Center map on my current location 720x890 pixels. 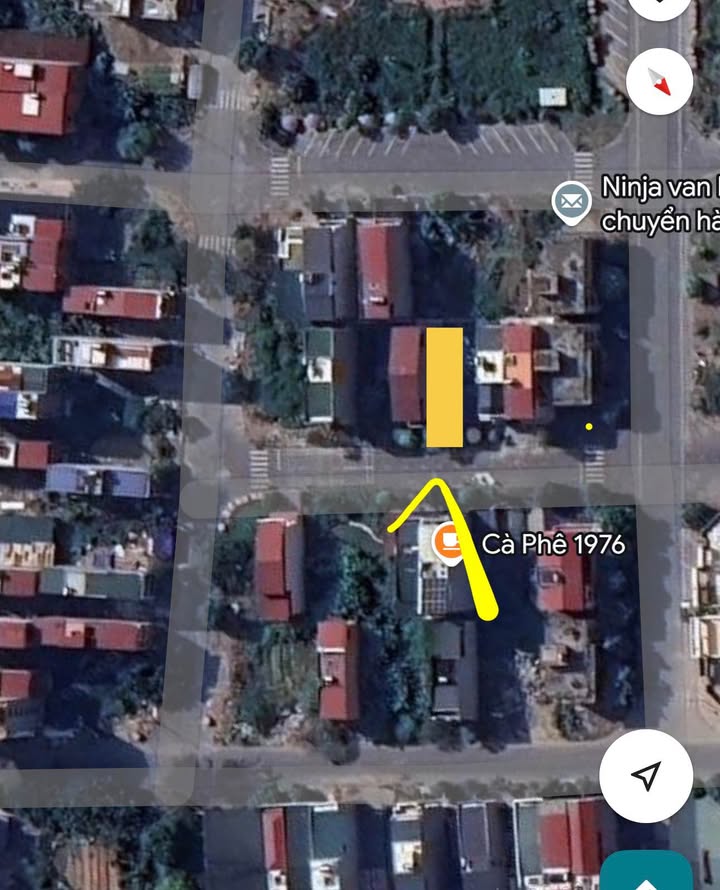coord(646,775)
